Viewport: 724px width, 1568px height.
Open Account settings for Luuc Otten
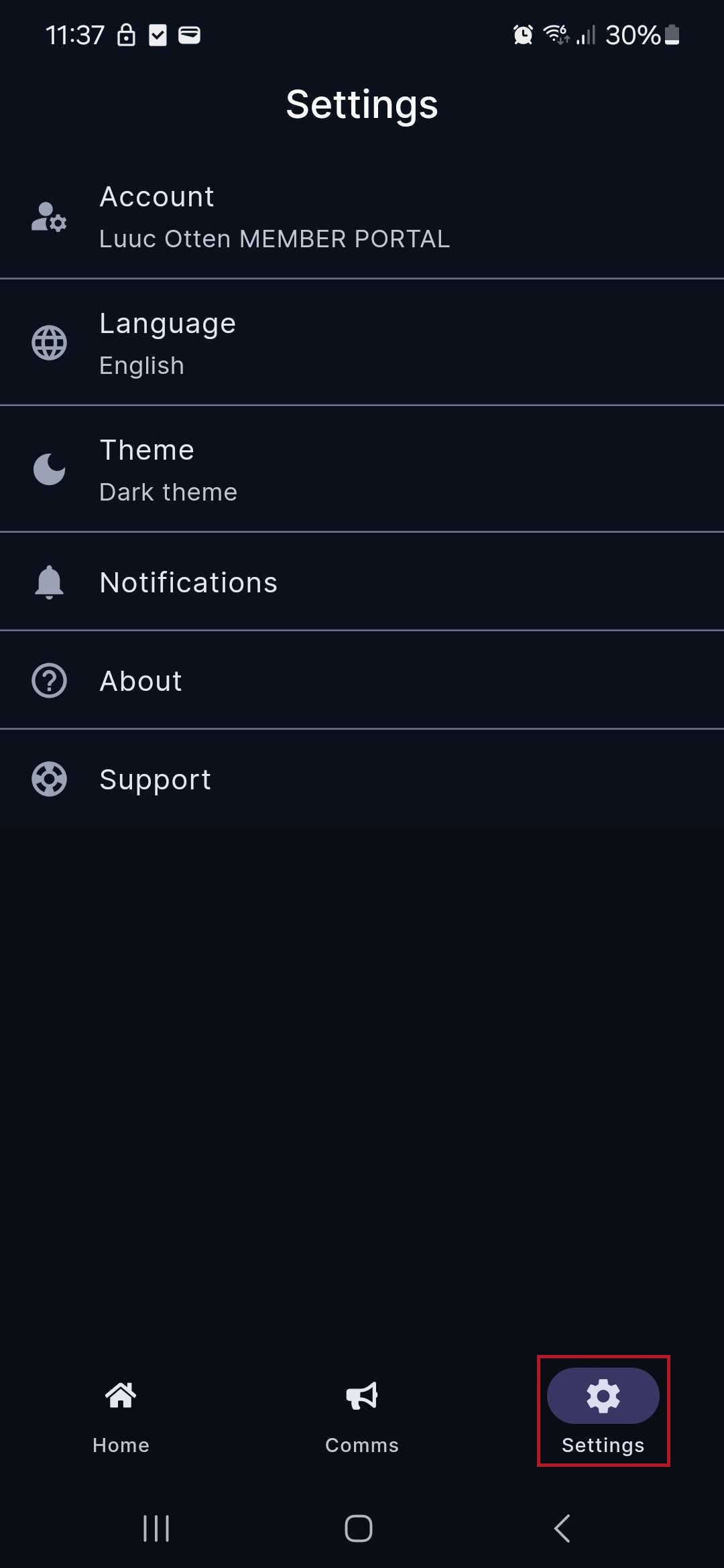pyautogui.click(x=362, y=216)
